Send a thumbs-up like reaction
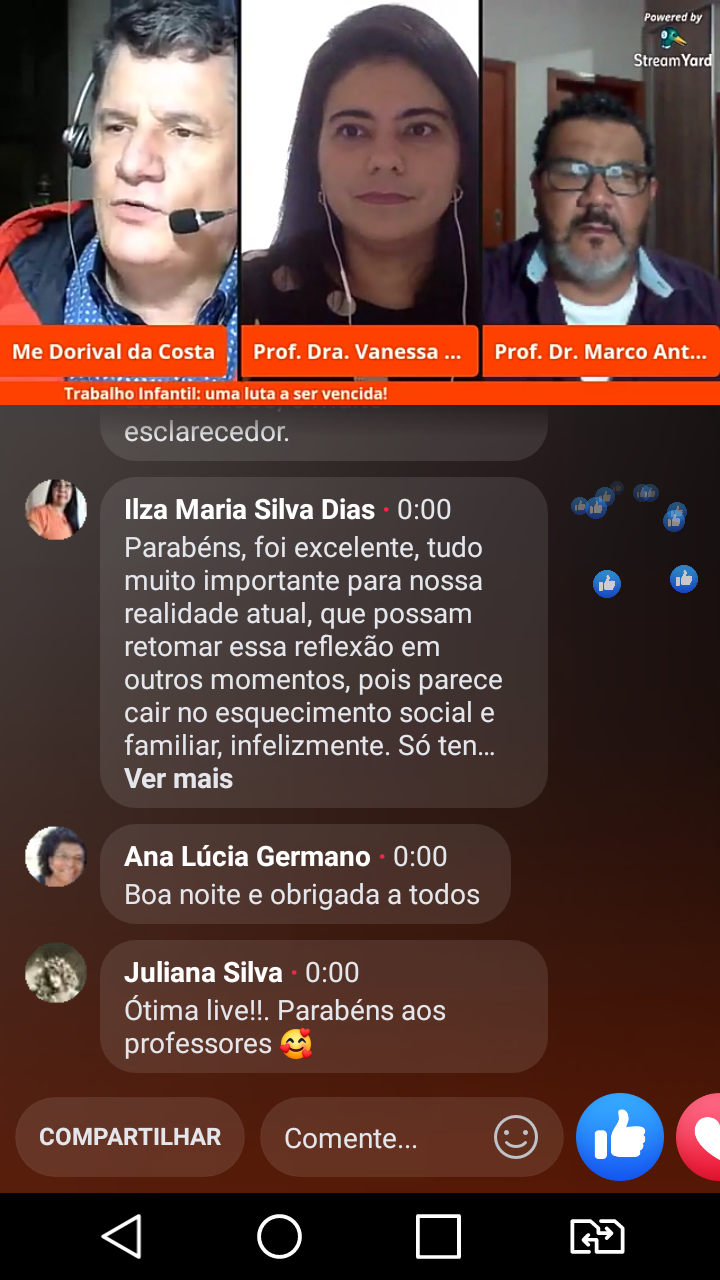Image resolution: width=720 pixels, height=1280 pixels. (620, 1137)
